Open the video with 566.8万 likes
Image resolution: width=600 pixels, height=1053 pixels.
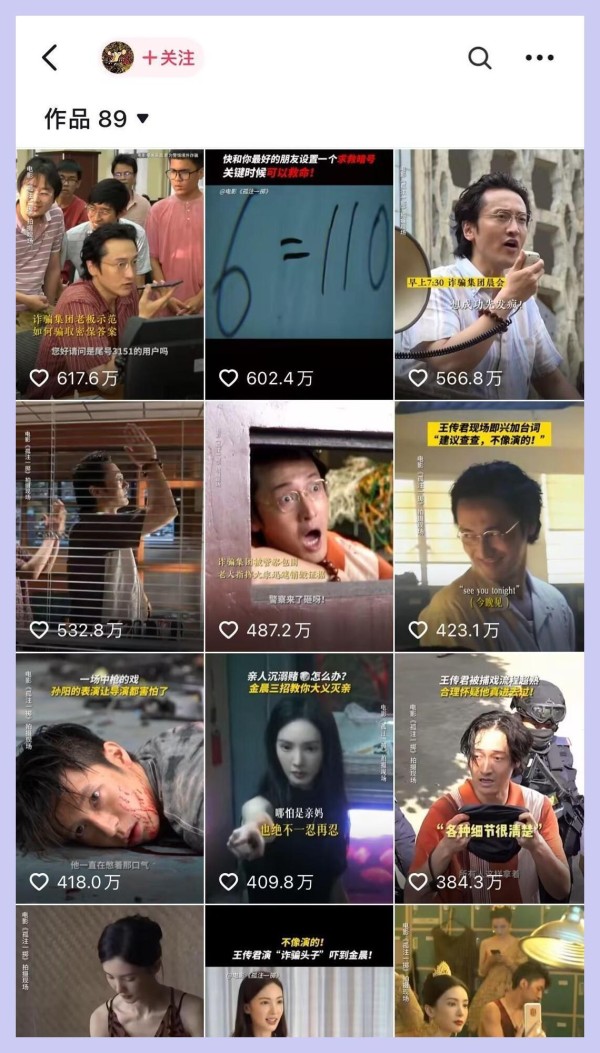coord(489,273)
